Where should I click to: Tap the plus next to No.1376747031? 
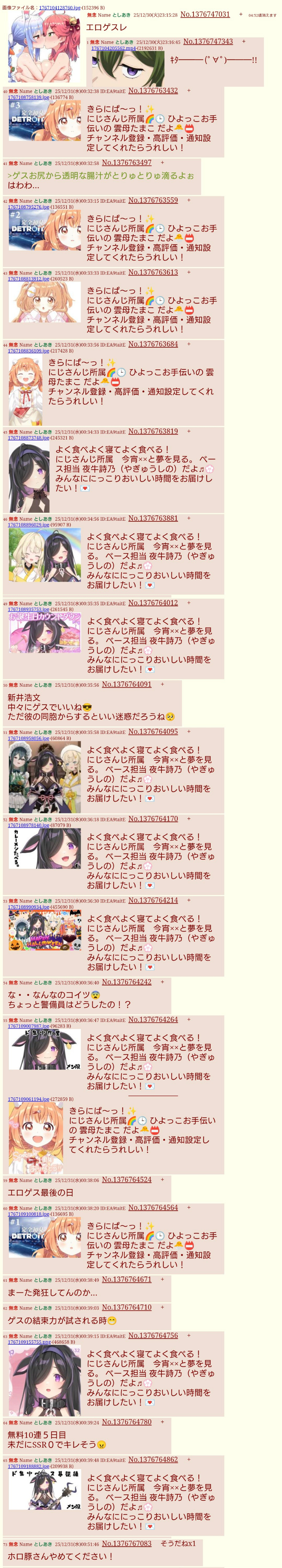241,14
